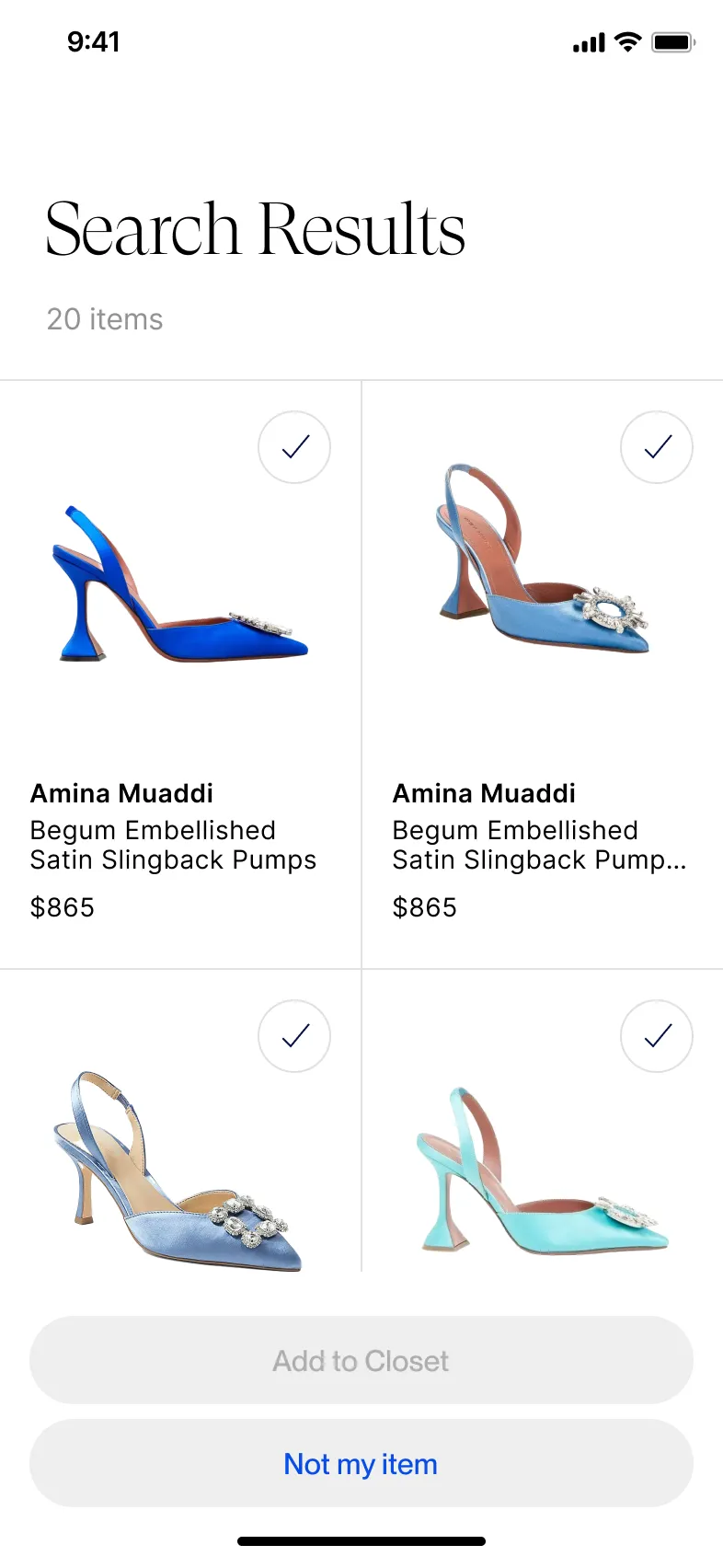Viewport: 723px width, 1568px height.
Task: Choose Not my item
Action: click(361, 1463)
